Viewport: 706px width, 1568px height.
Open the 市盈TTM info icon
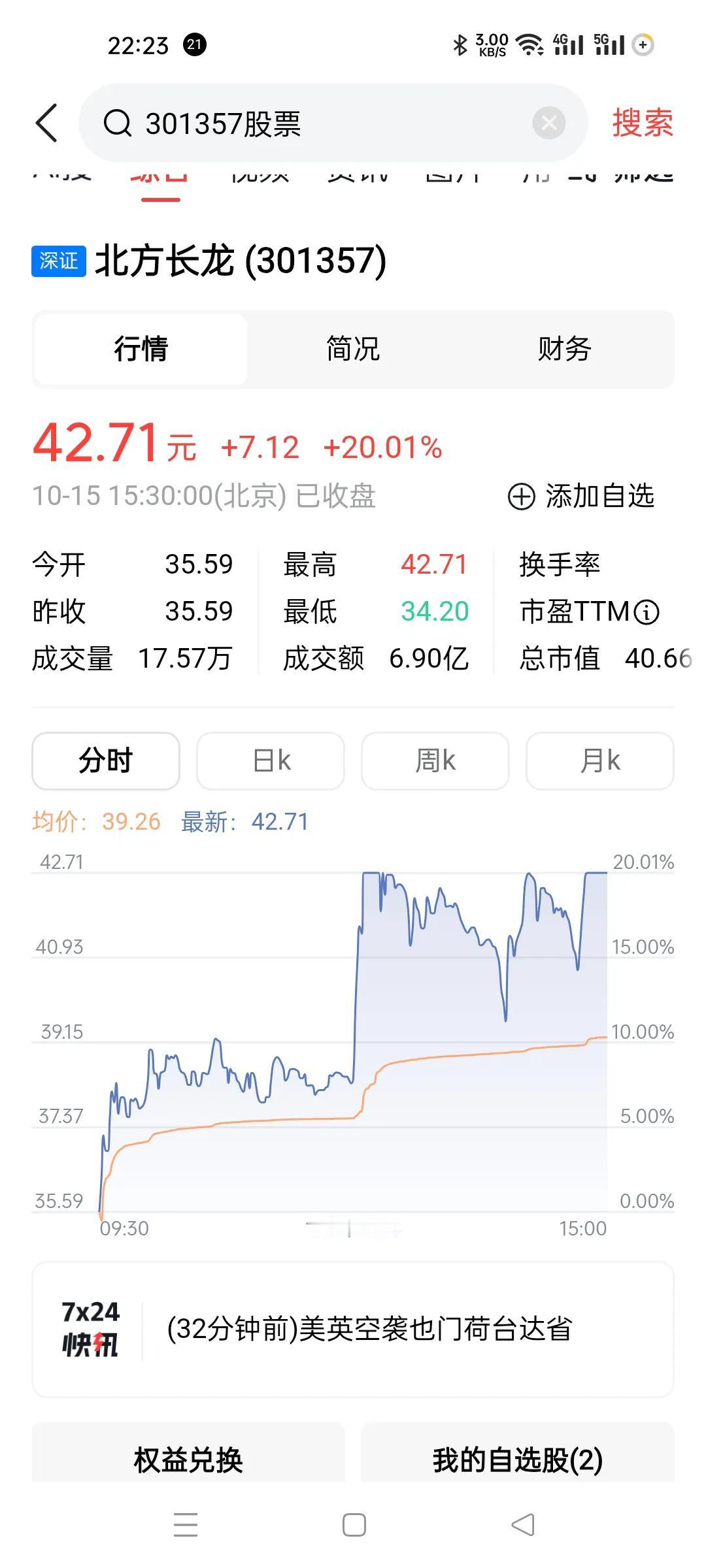(x=647, y=612)
